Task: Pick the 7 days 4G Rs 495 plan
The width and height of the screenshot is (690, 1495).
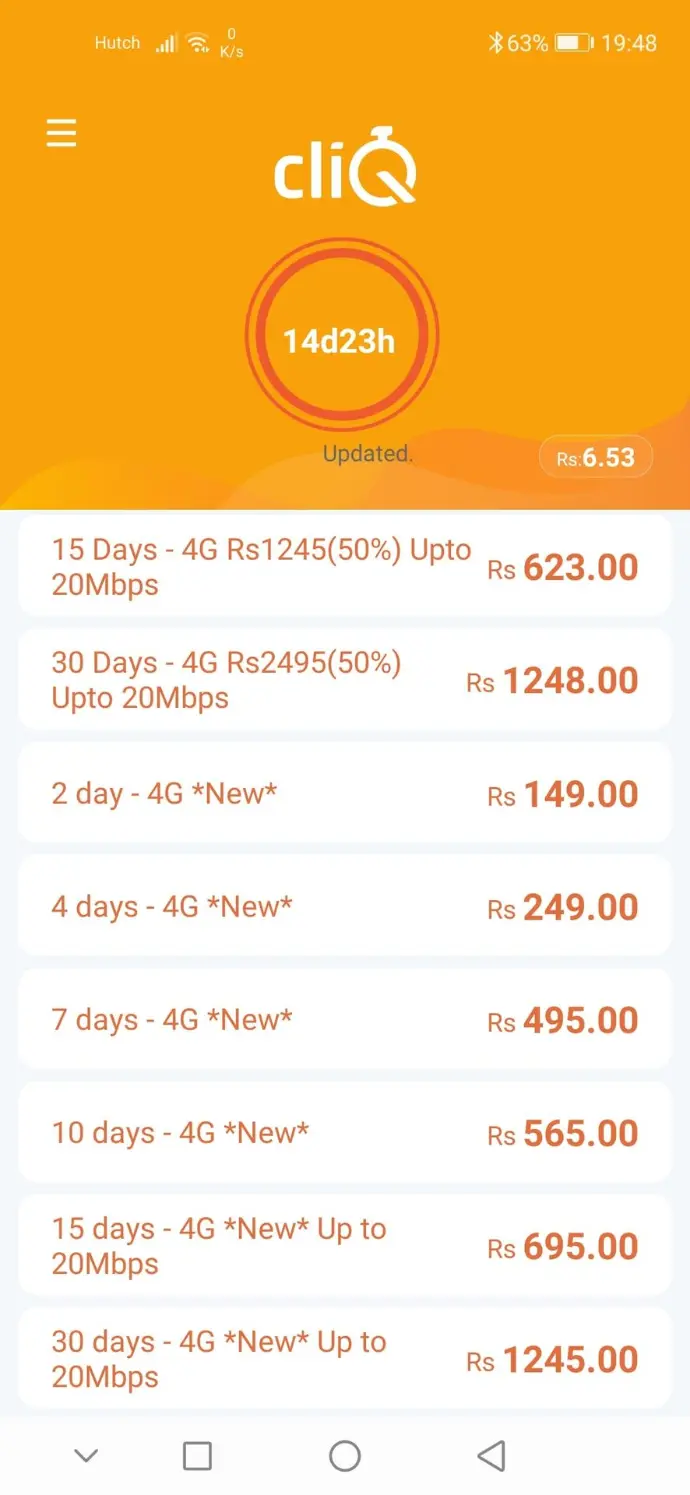Action: tap(344, 1020)
